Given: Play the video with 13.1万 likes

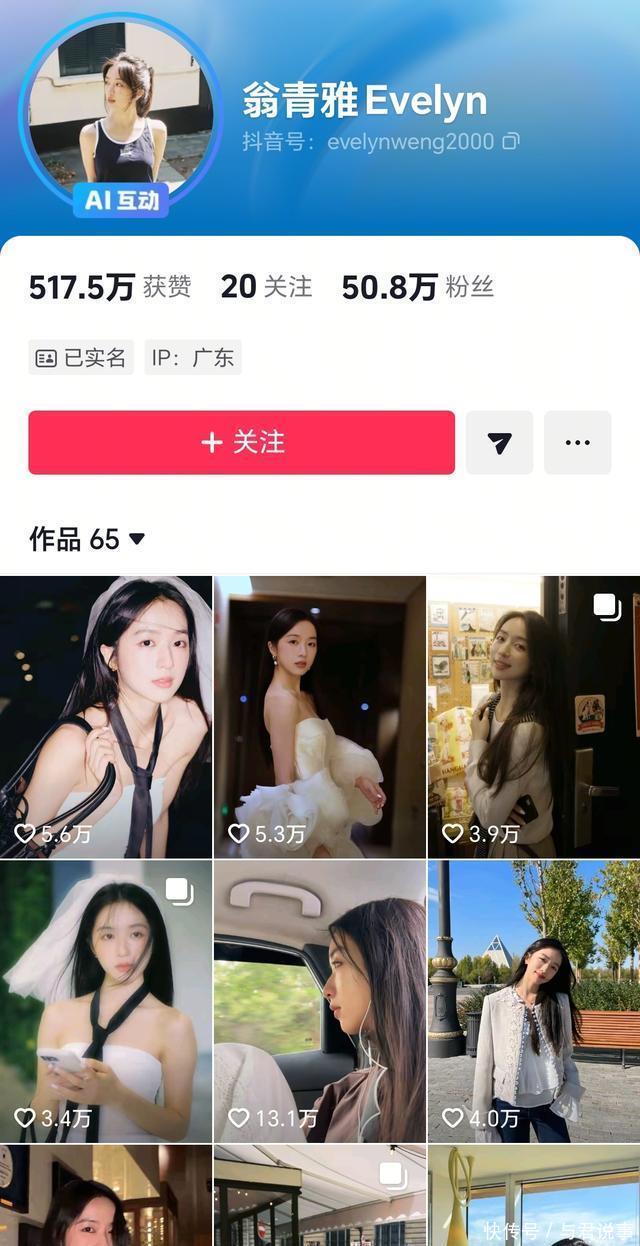Looking at the screenshot, I should point(319,1001).
